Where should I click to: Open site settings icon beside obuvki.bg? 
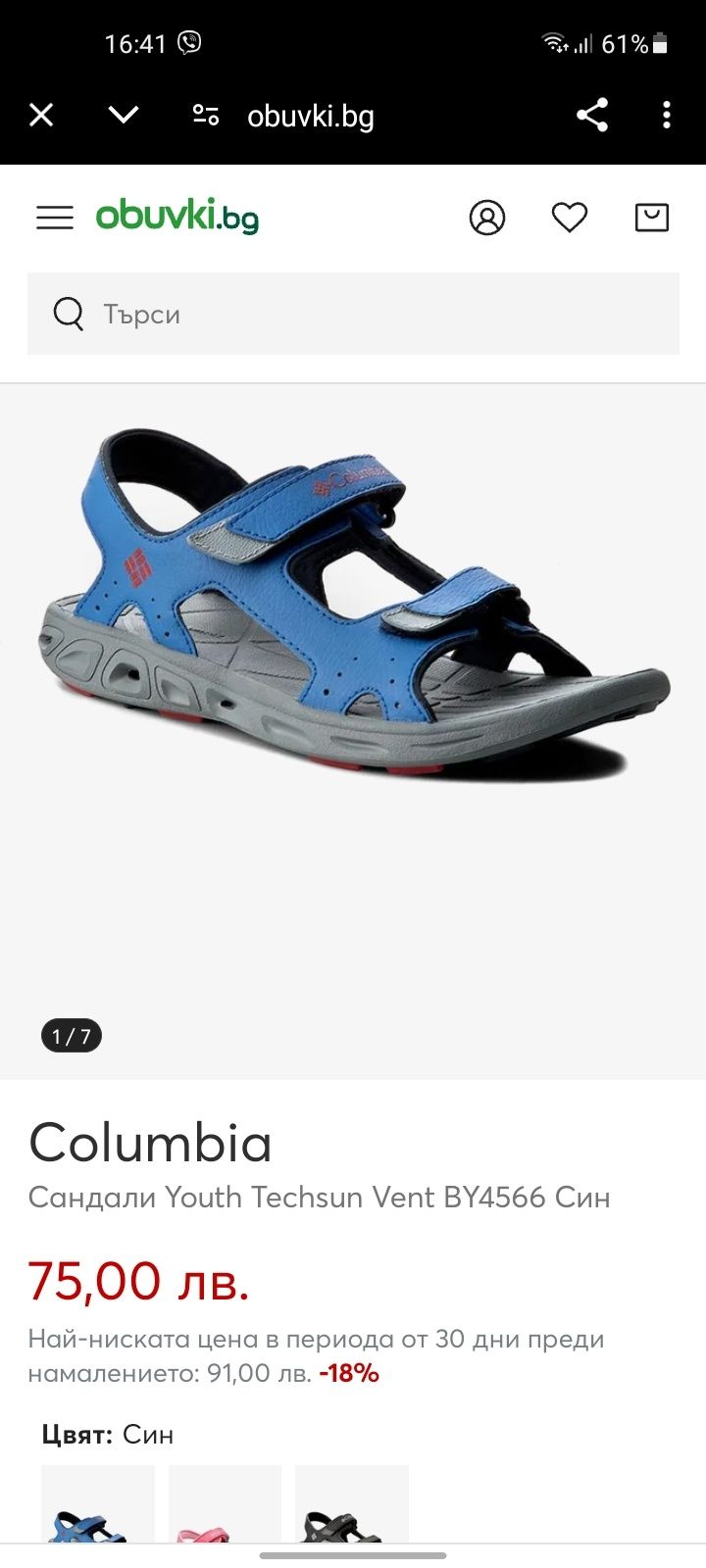(206, 116)
